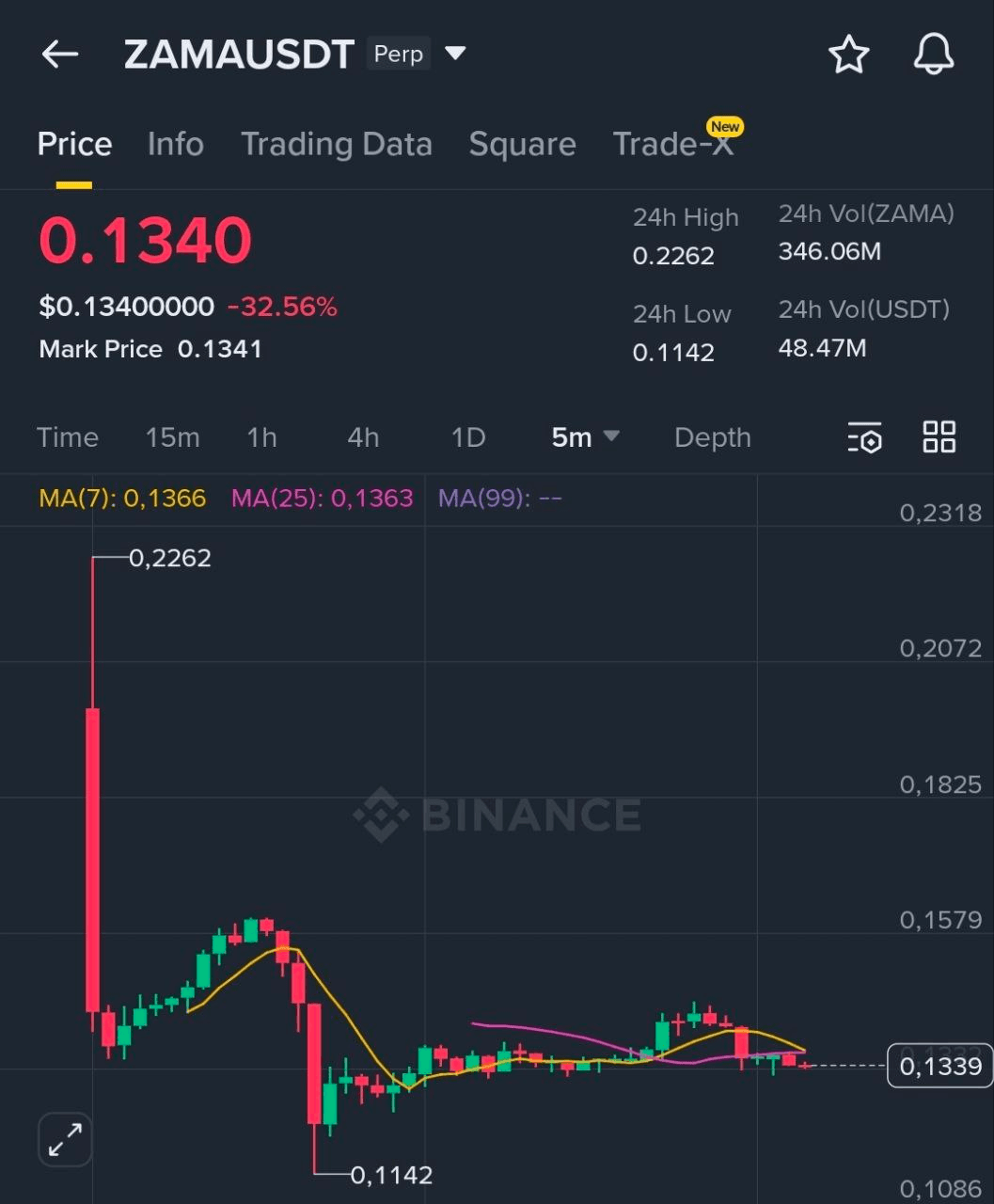Open the Trade-X tab
This screenshot has width=994, height=1204.
pyautogui.click(x=672, y=144)
